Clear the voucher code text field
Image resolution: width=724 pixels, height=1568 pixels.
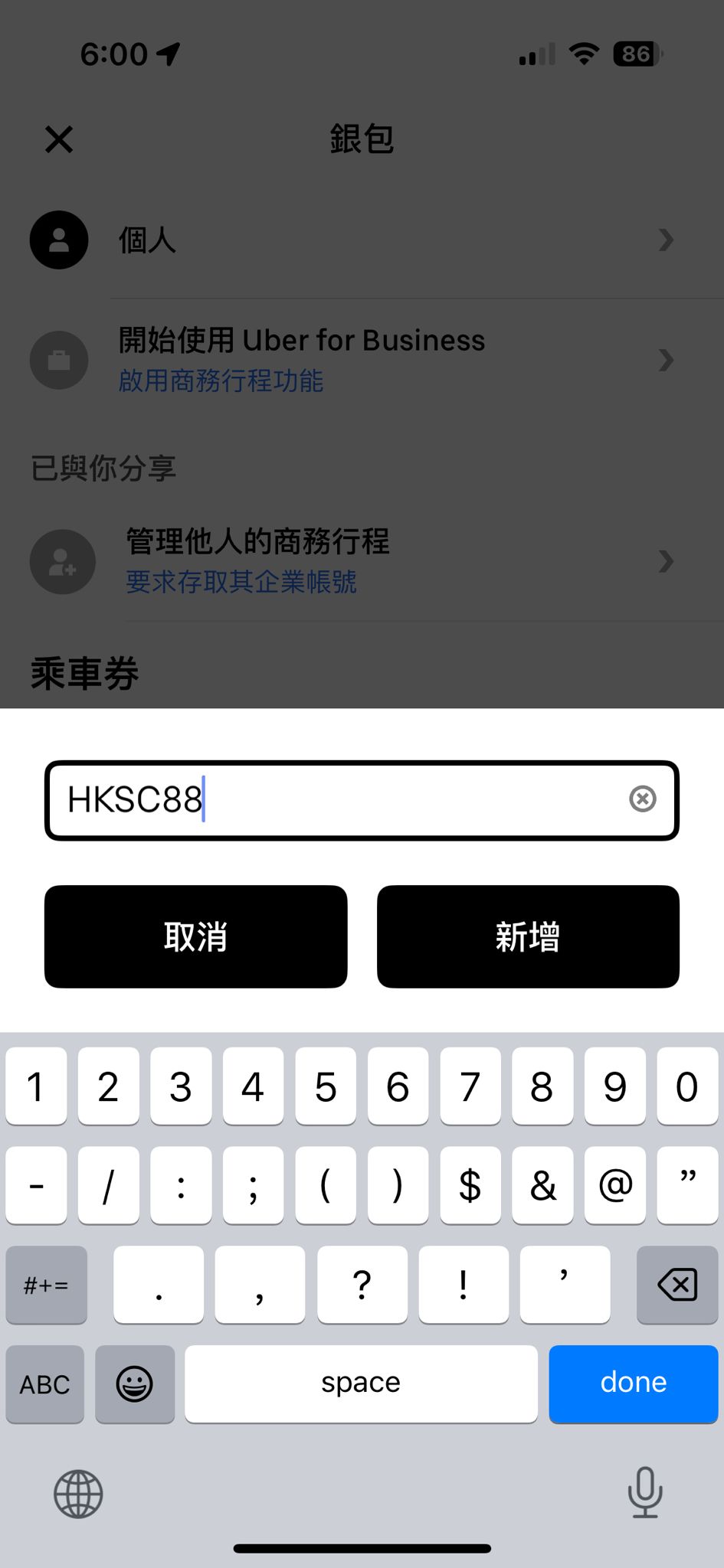point(642,799)
